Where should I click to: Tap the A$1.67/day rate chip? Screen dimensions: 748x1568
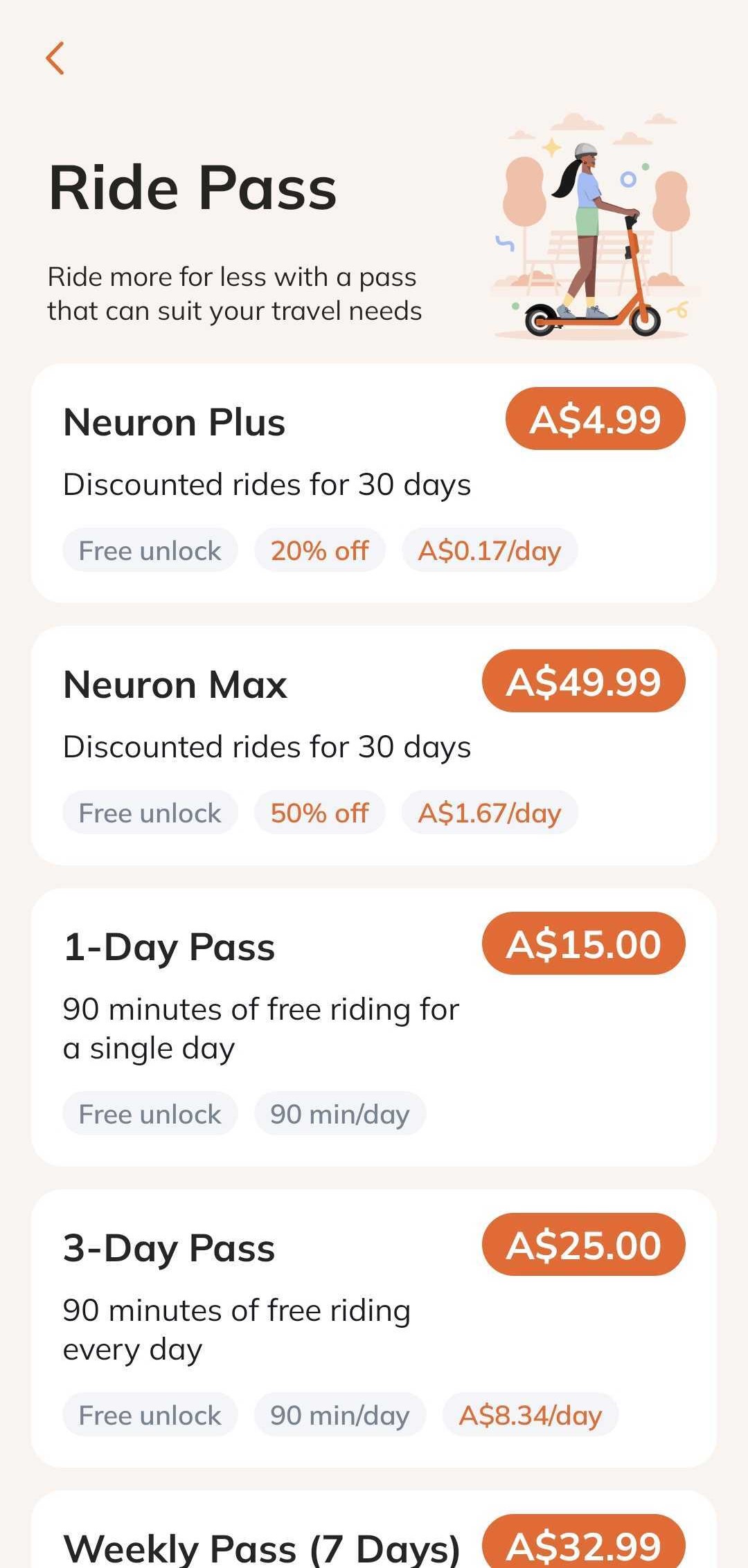click(x=488, y=812)
